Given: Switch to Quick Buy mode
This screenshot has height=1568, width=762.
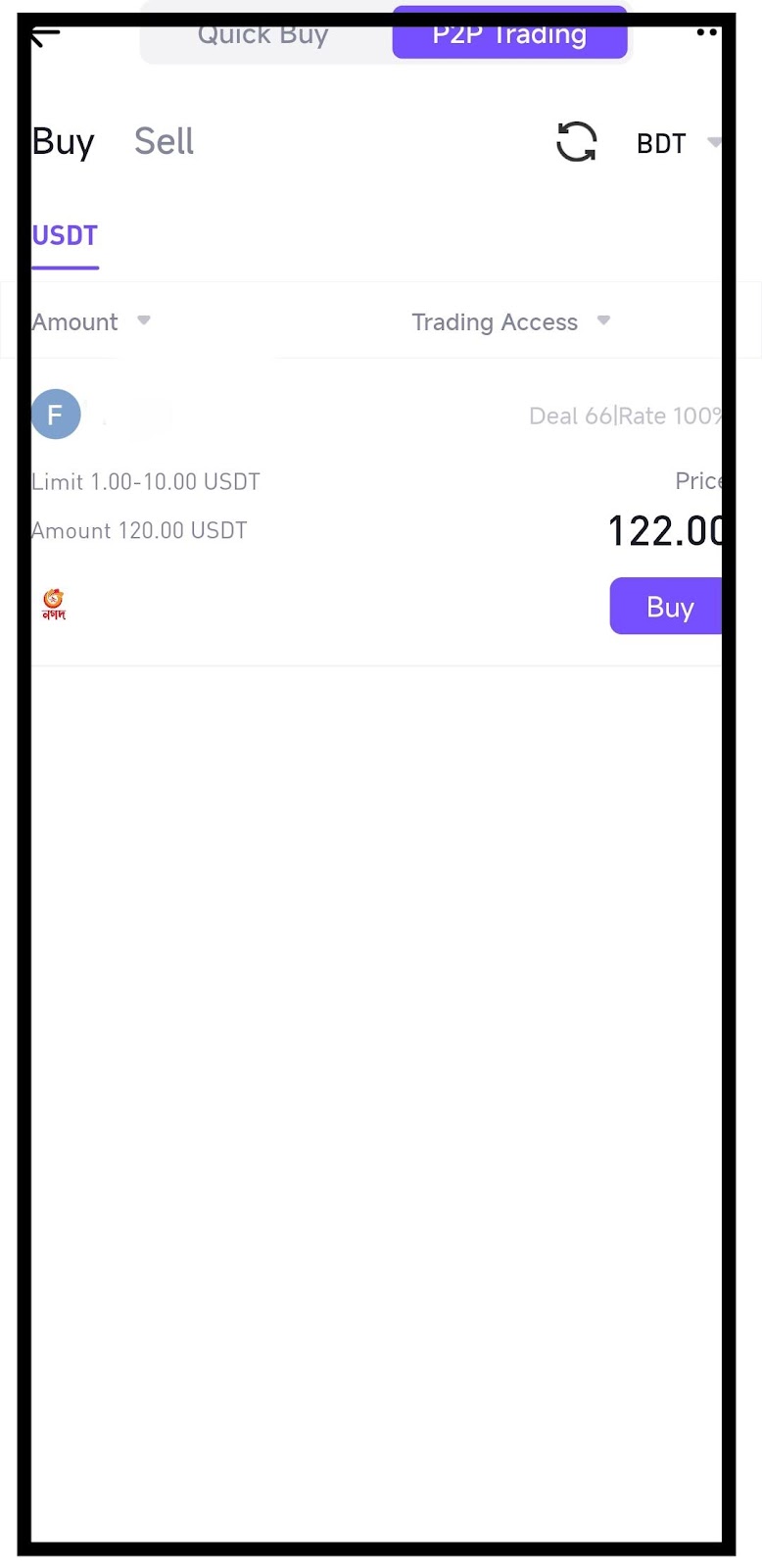Looking at the screenshot, I should coord(263,36).
